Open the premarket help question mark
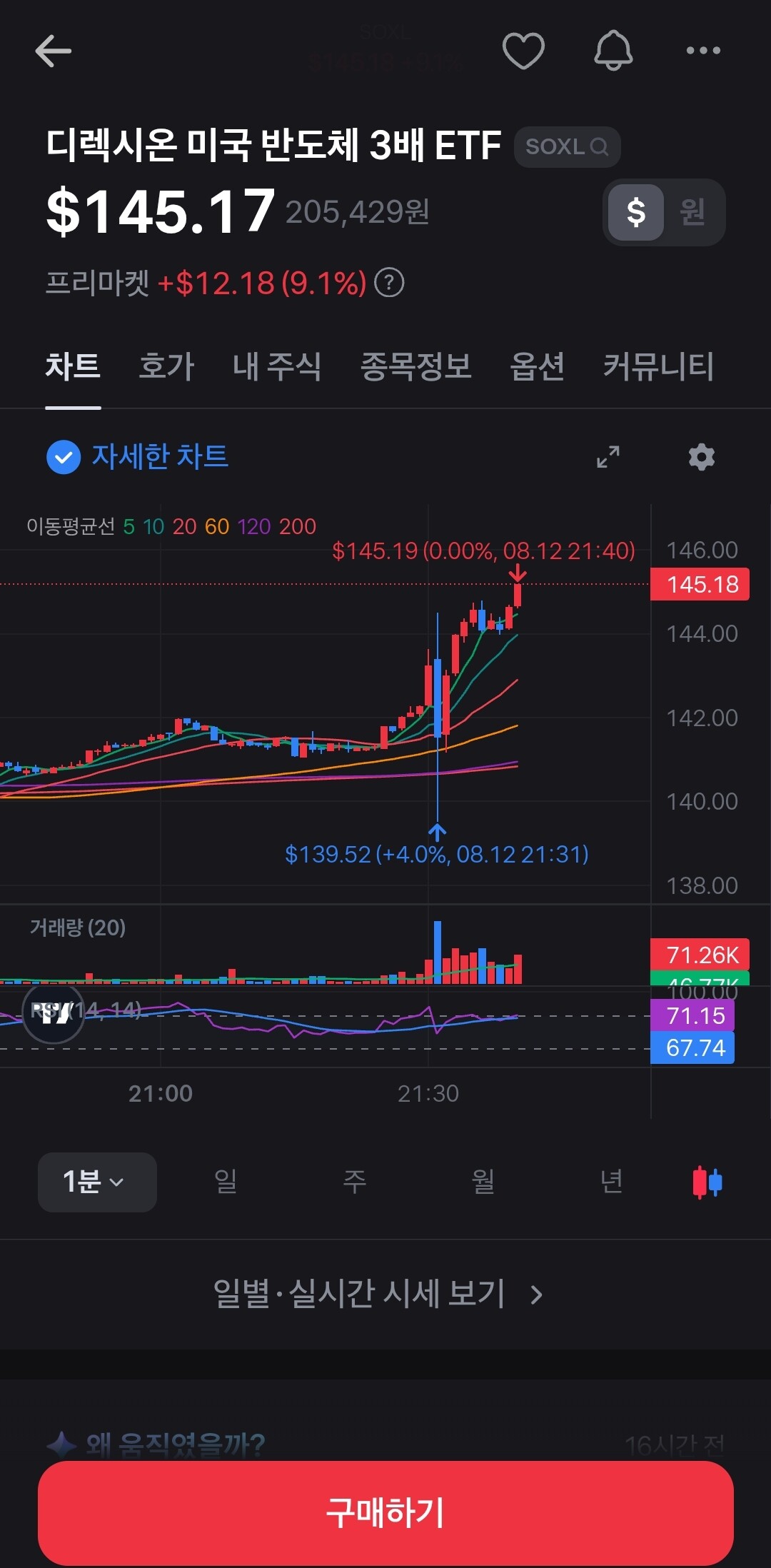This screenshot has width=771, height=1568. point(389,283)
